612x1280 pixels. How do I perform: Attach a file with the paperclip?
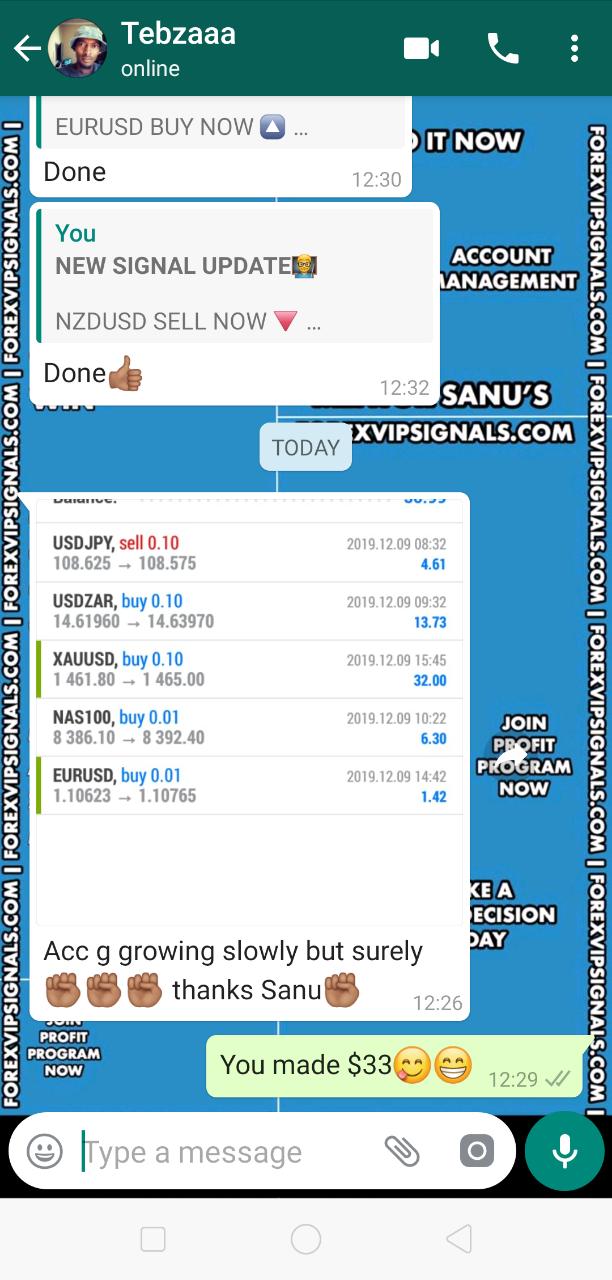point(402,1152)
